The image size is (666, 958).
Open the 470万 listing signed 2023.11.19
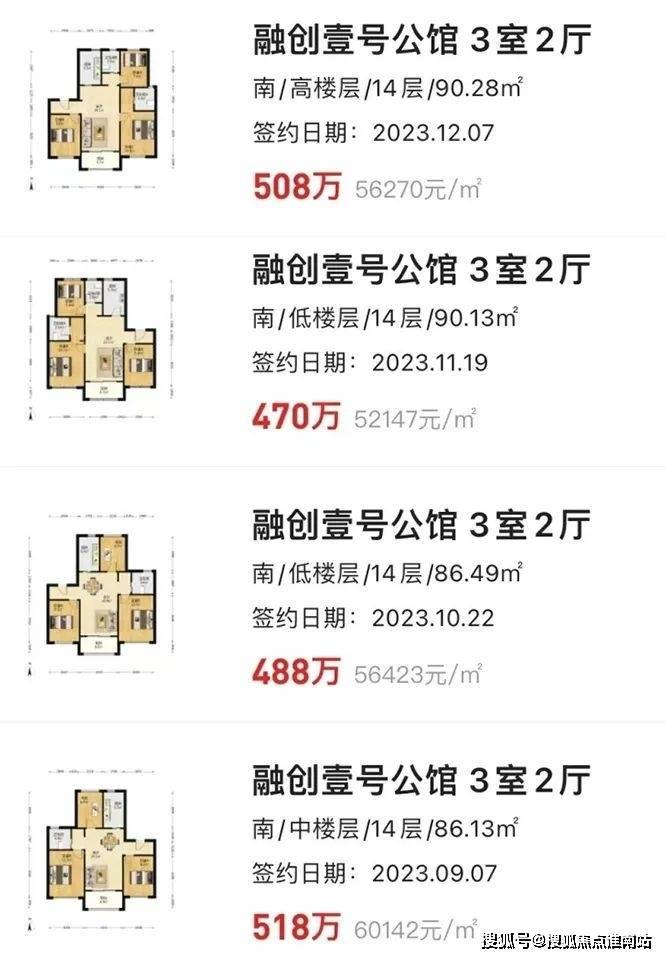420,270
